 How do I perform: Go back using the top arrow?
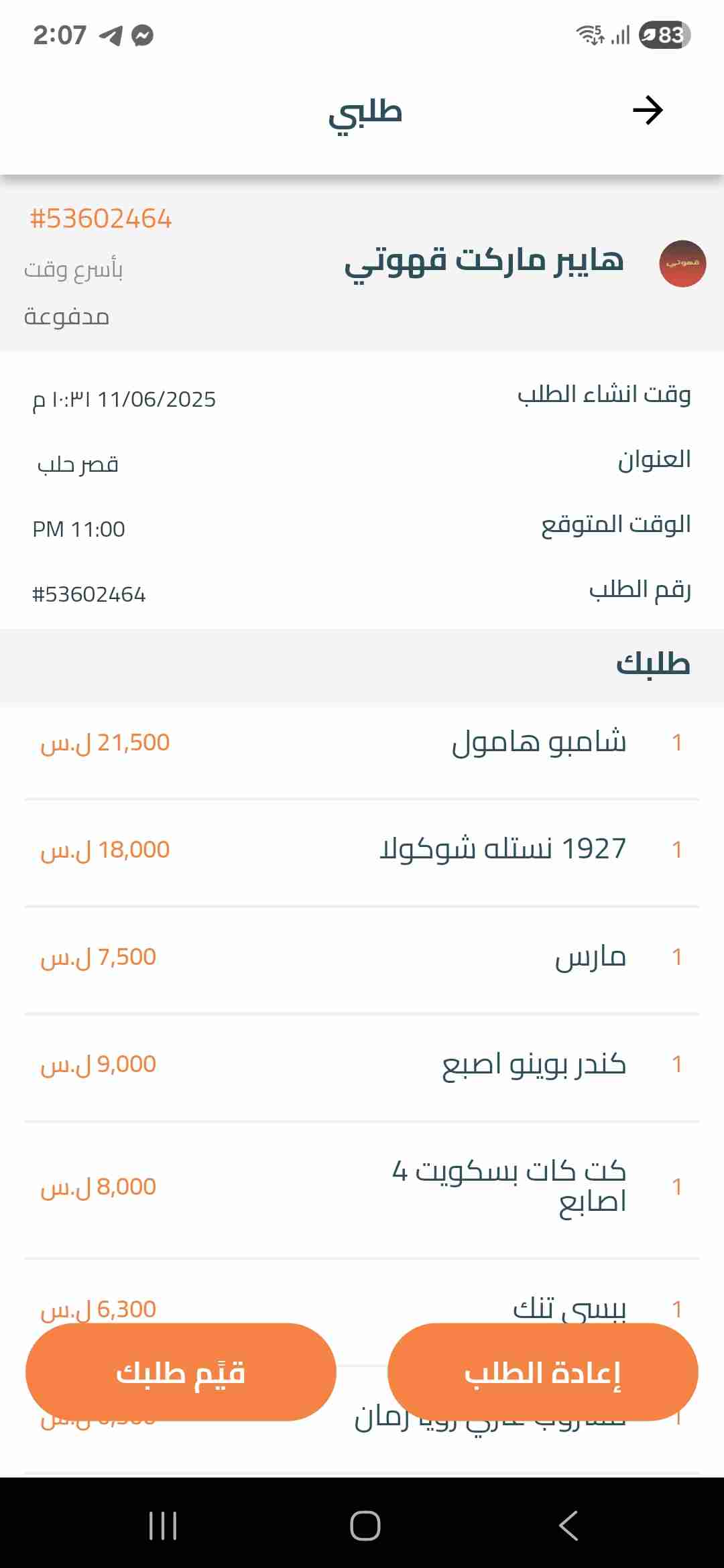click(x=648, y=111)
